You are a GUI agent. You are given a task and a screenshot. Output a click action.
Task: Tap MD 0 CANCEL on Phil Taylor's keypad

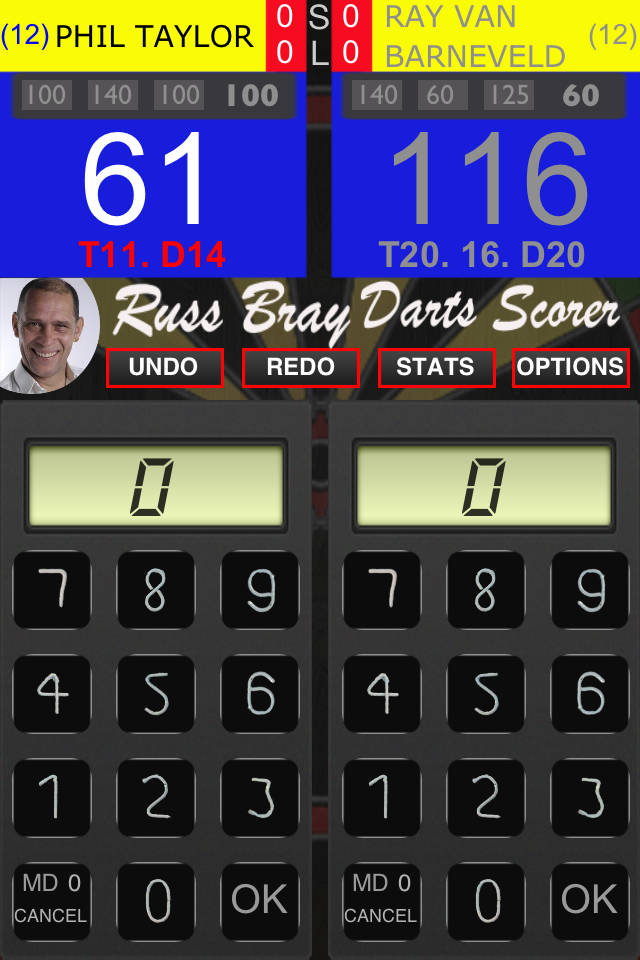tap(52, 901)
